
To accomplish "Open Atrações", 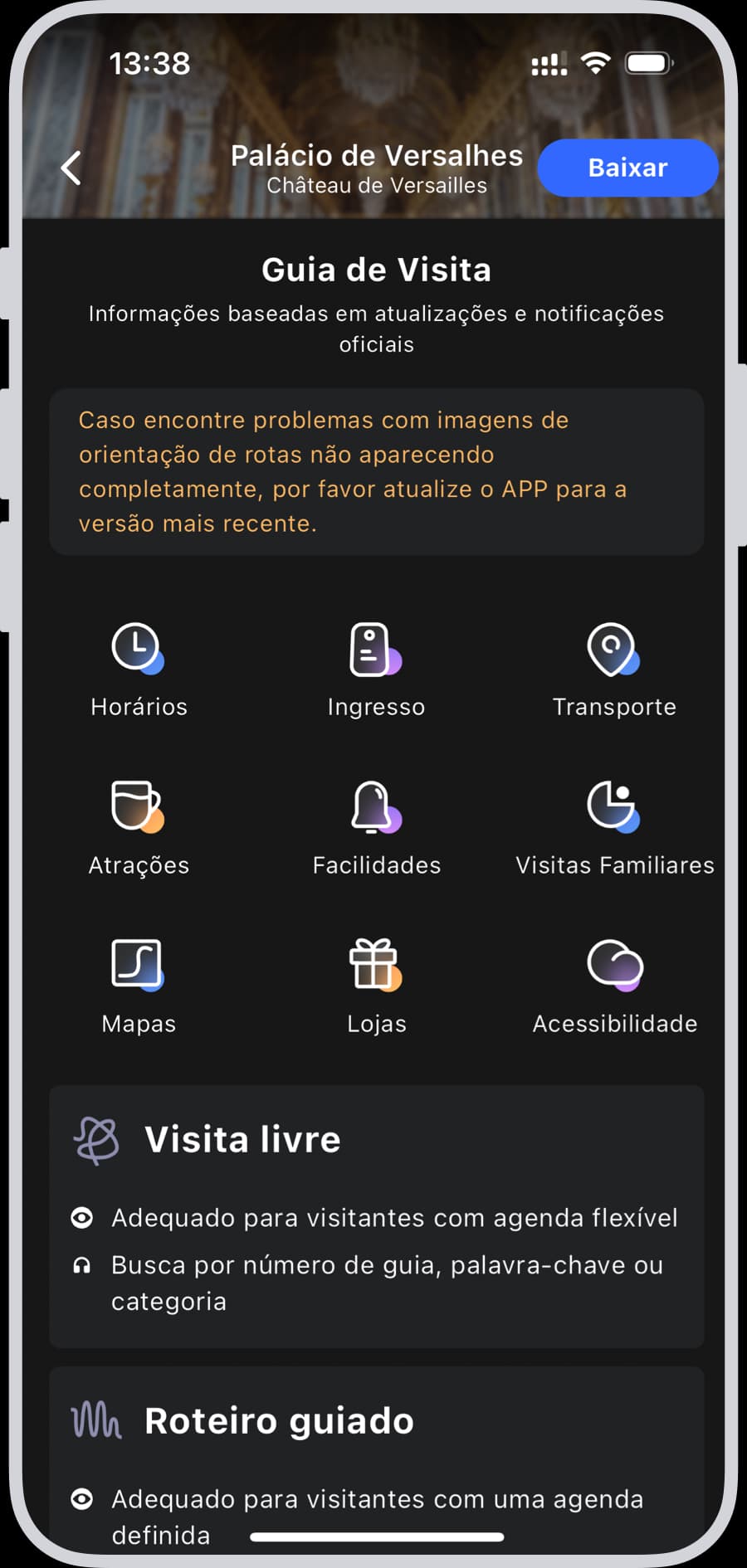I will click(139, 827).
